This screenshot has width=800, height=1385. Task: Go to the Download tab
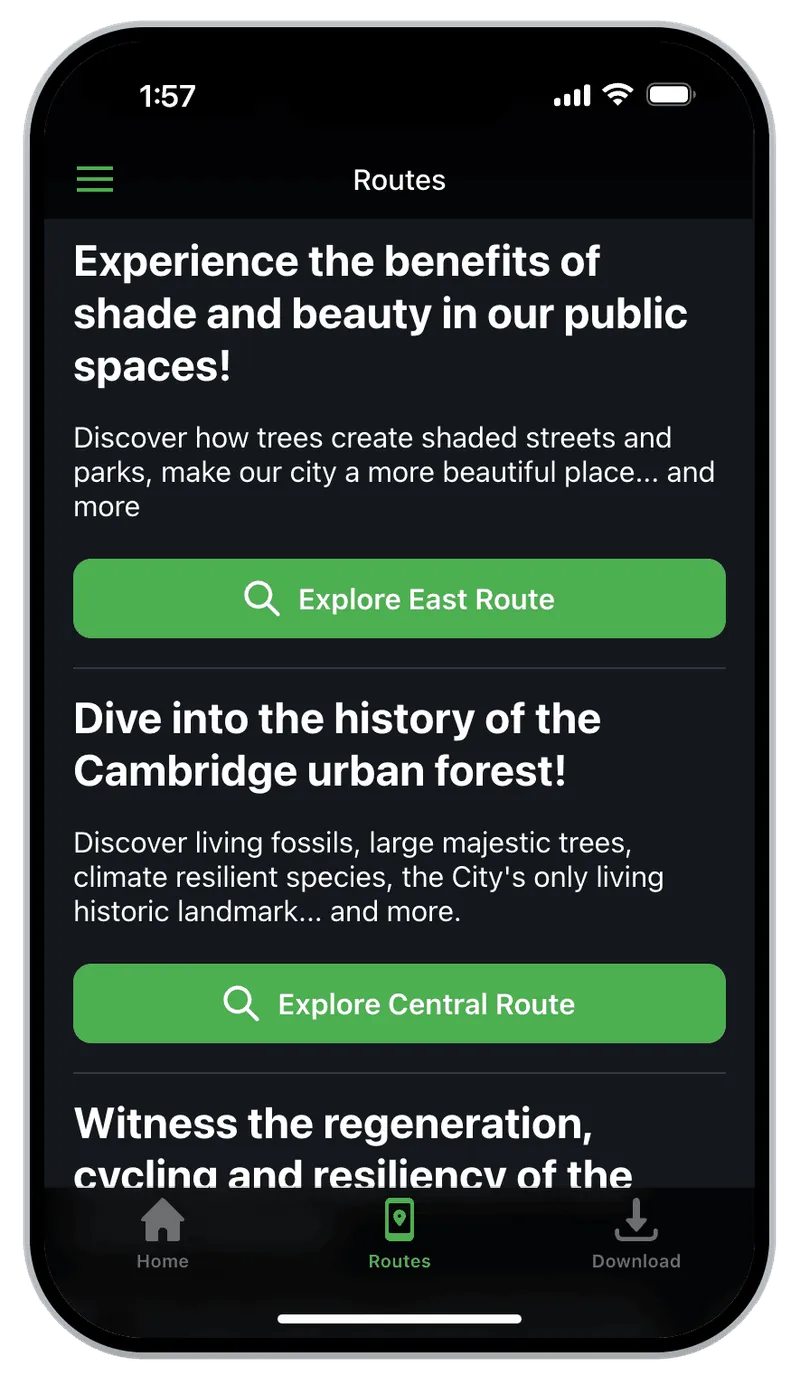click(636, 1234)
